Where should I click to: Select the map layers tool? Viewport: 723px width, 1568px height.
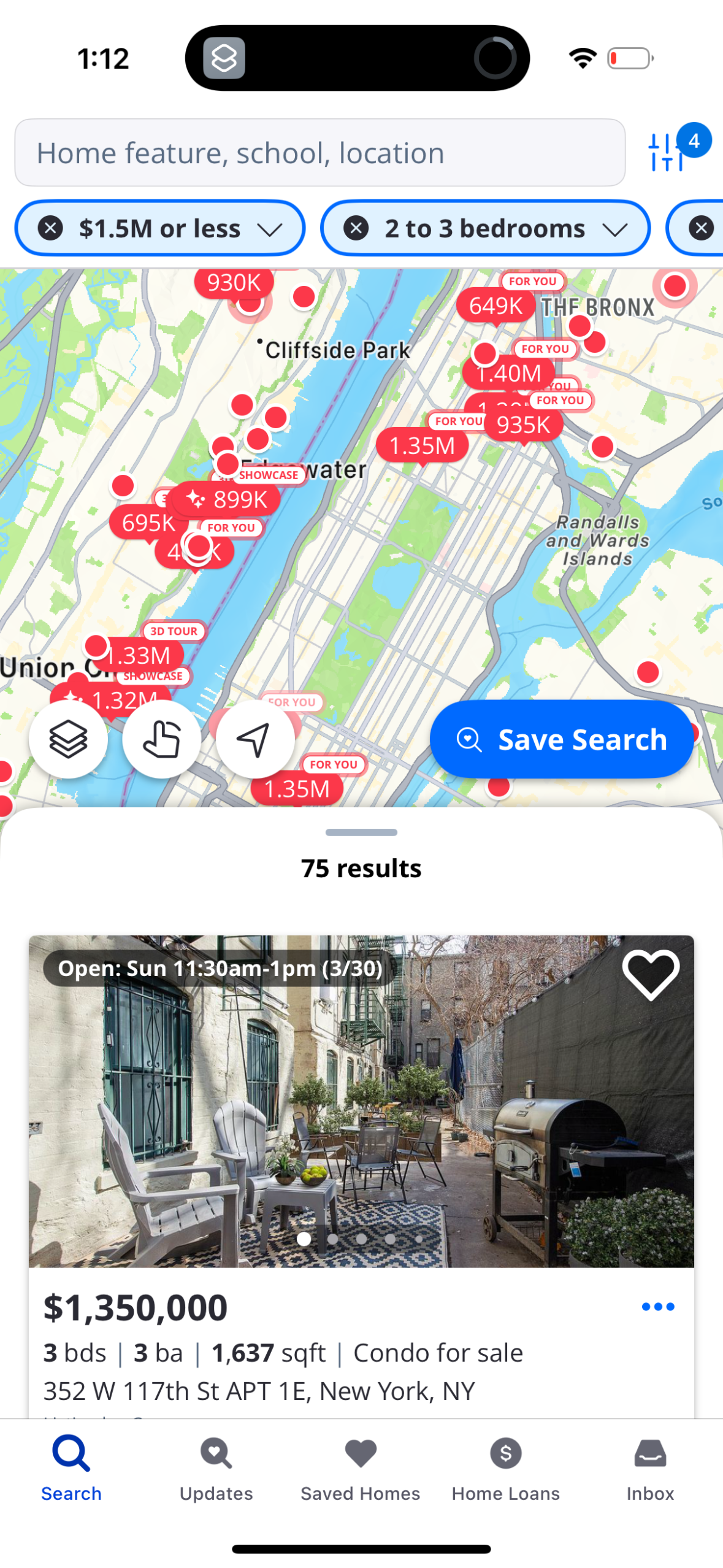[69, 739]
